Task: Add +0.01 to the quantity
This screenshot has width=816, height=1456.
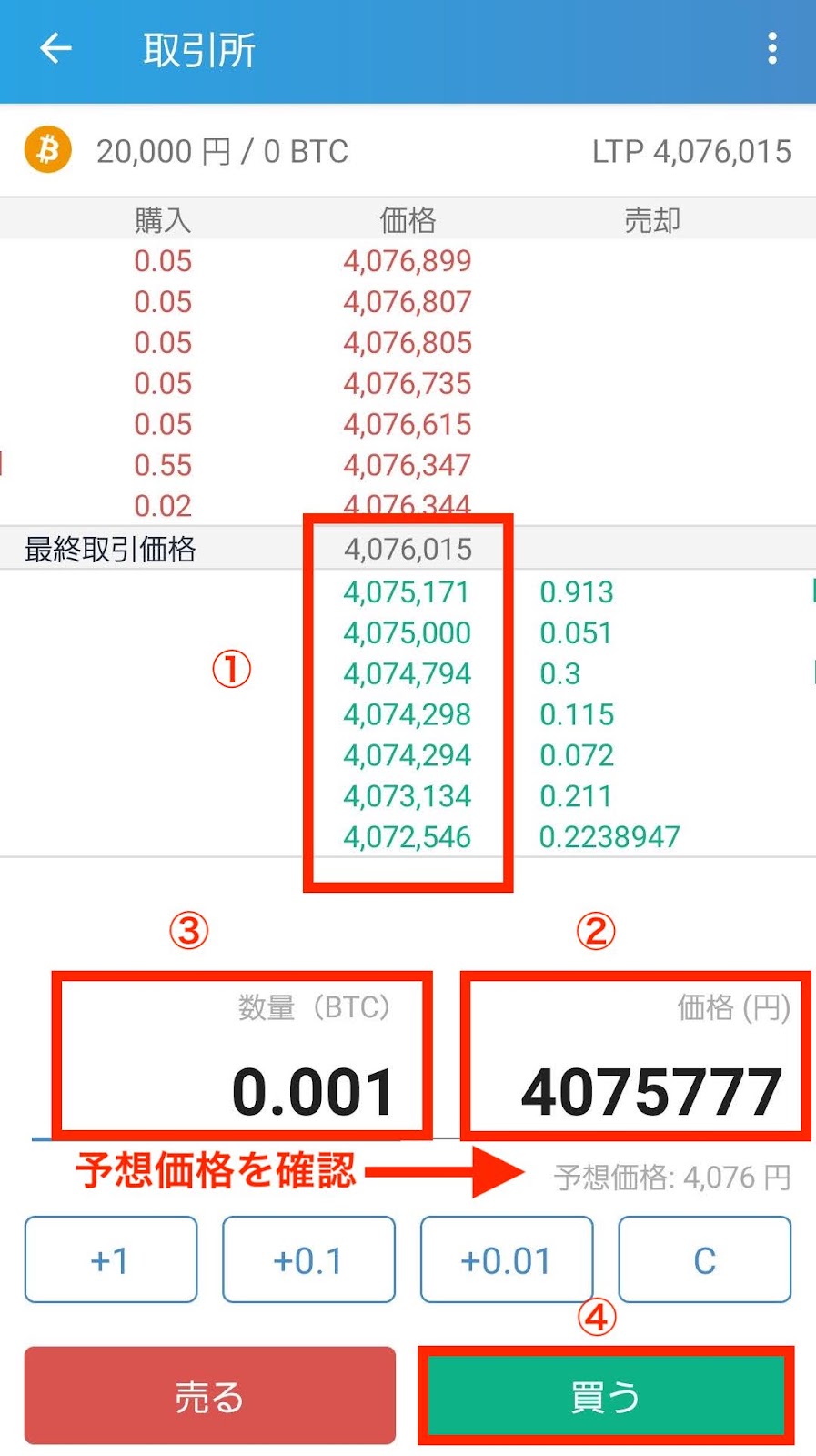Action: pyautogui.click(x=507, y=1259)
